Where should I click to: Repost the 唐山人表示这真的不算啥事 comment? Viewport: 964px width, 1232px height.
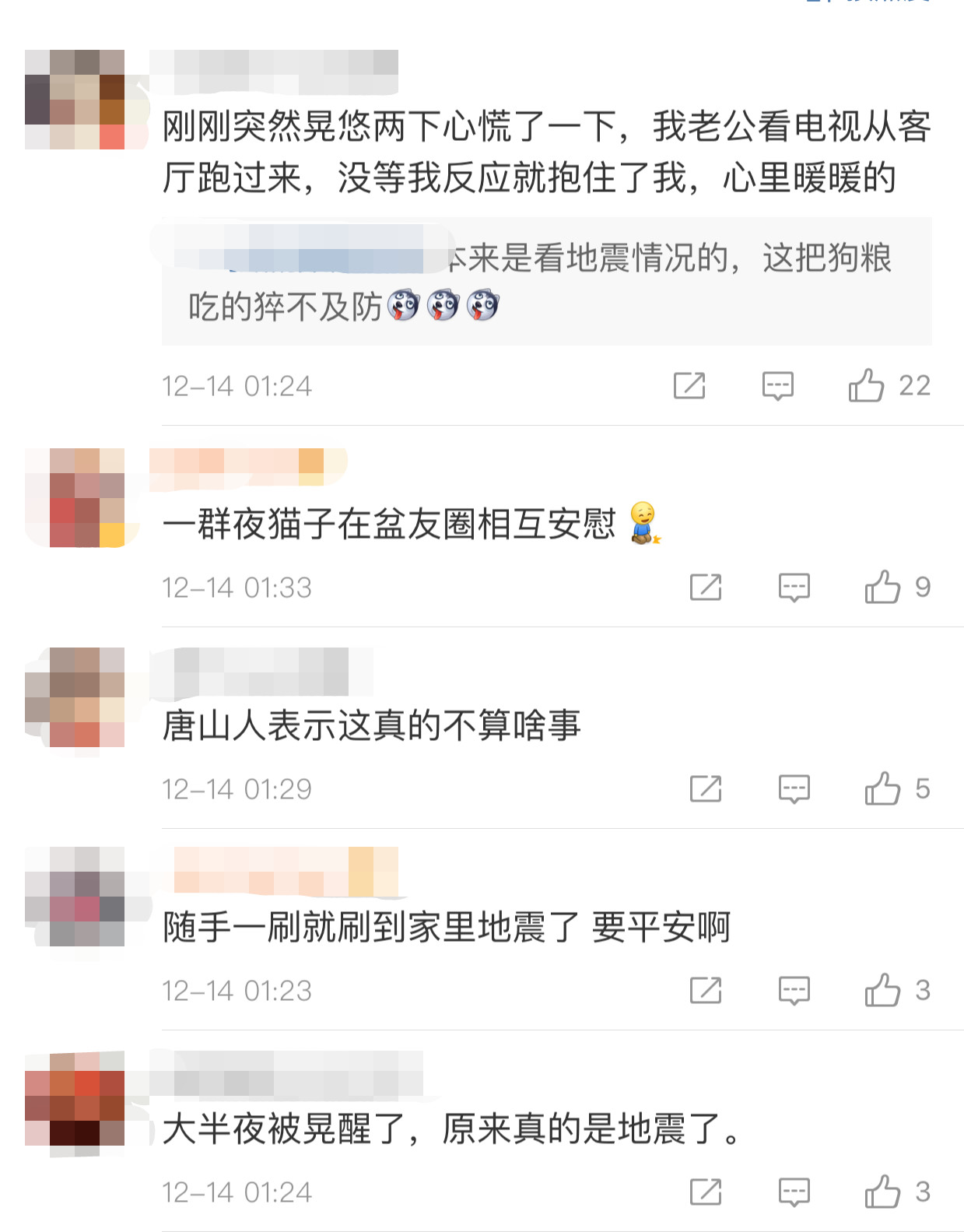706,788
